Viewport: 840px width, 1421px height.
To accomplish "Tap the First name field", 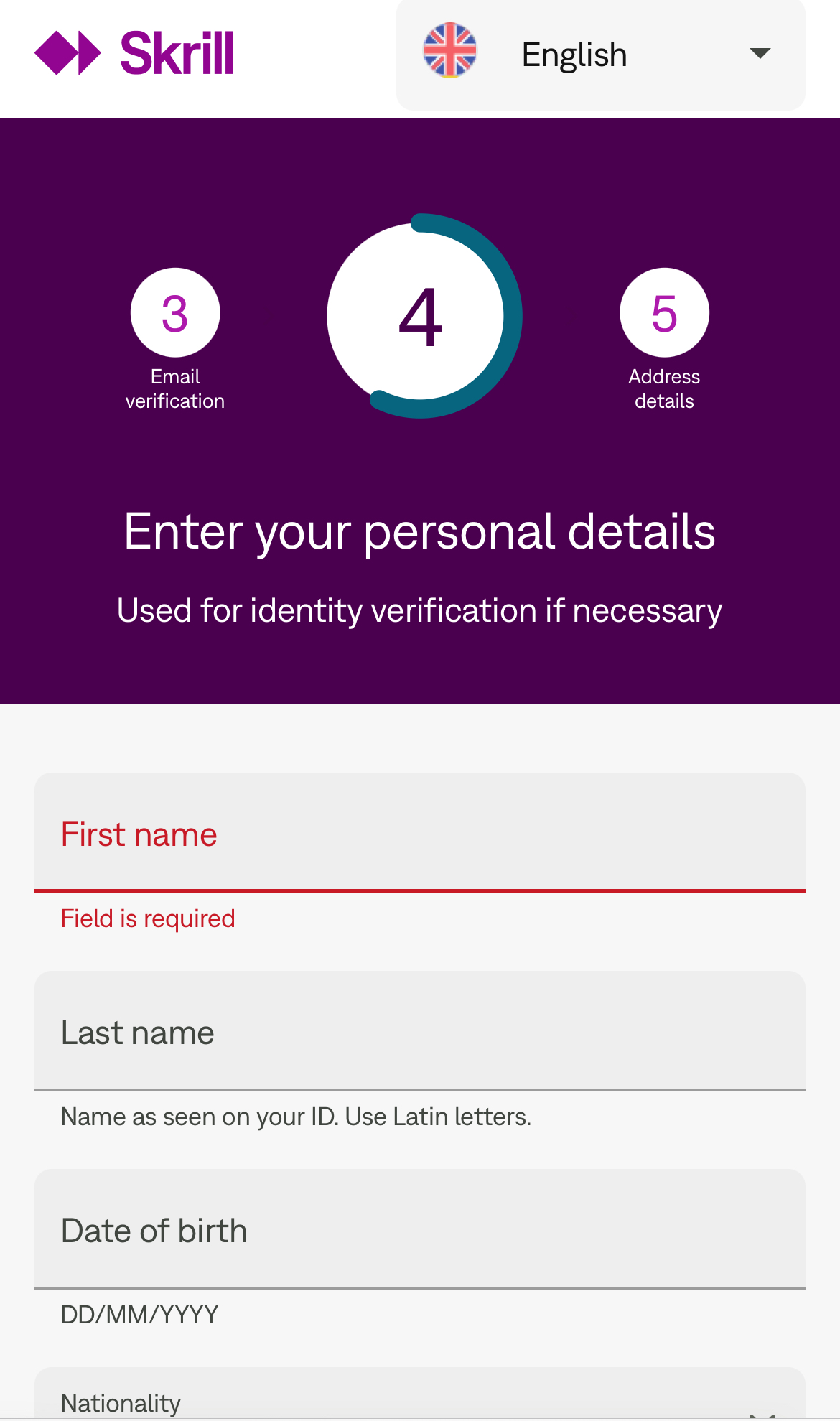I will pos(419,833).
